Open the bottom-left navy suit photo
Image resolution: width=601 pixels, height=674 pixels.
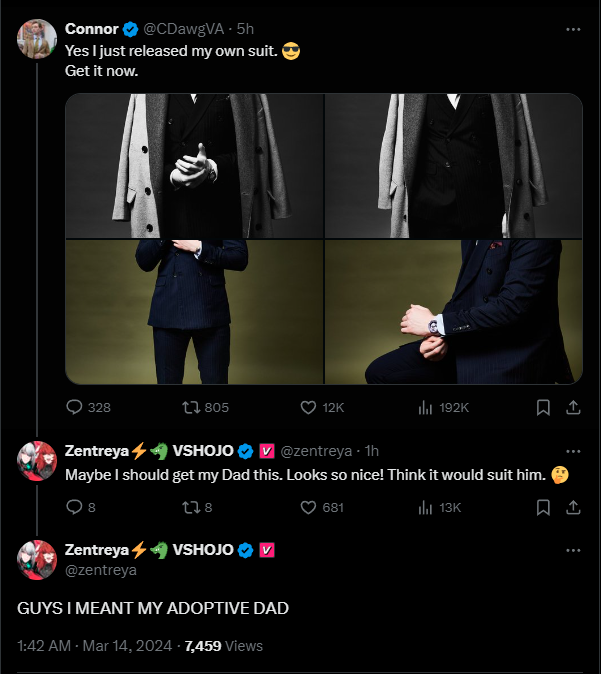(194, 311)
